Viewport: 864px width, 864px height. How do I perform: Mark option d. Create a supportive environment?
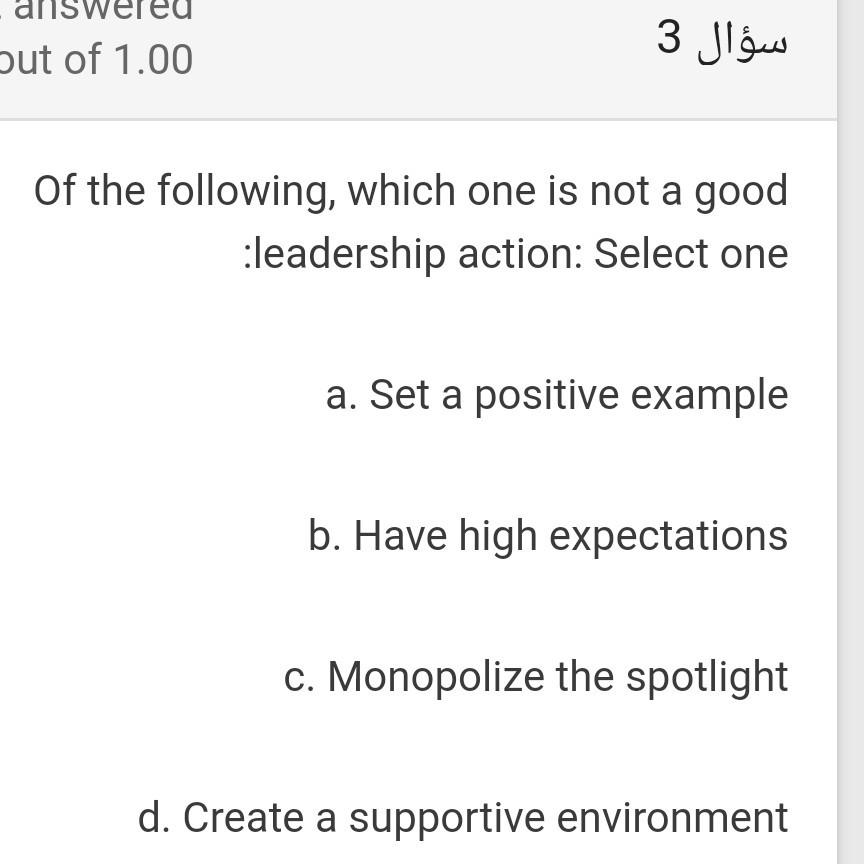tap(463, 818)
